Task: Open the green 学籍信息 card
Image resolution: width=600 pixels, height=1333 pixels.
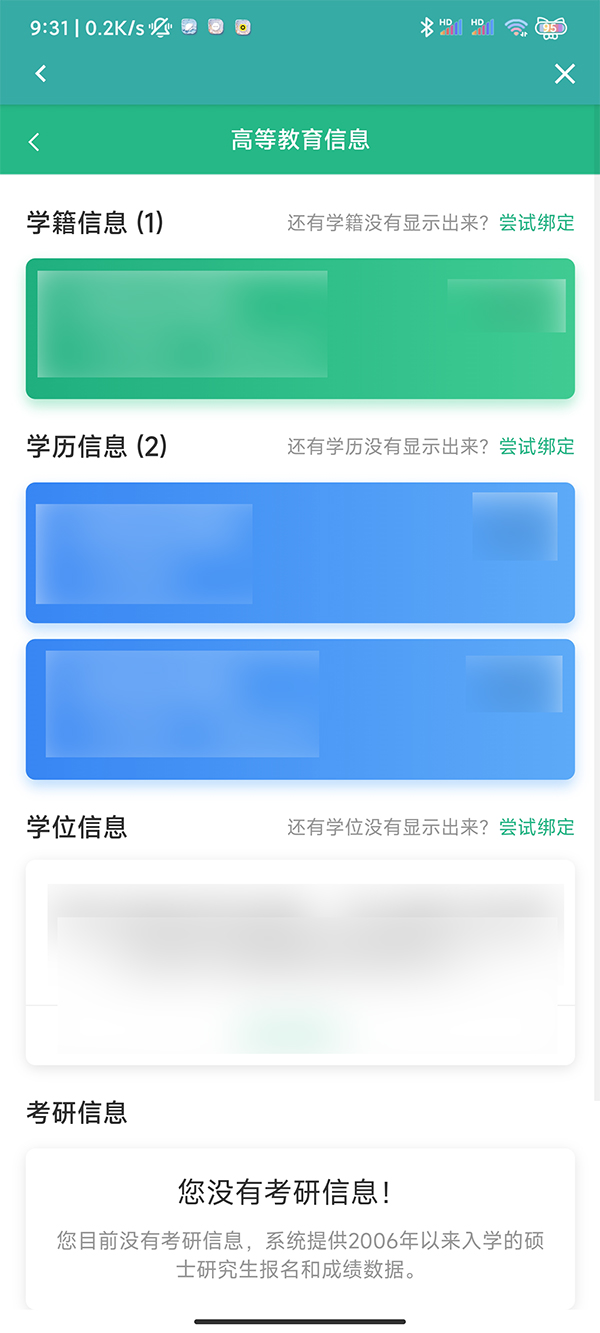Action: click(x=300, y=329)
